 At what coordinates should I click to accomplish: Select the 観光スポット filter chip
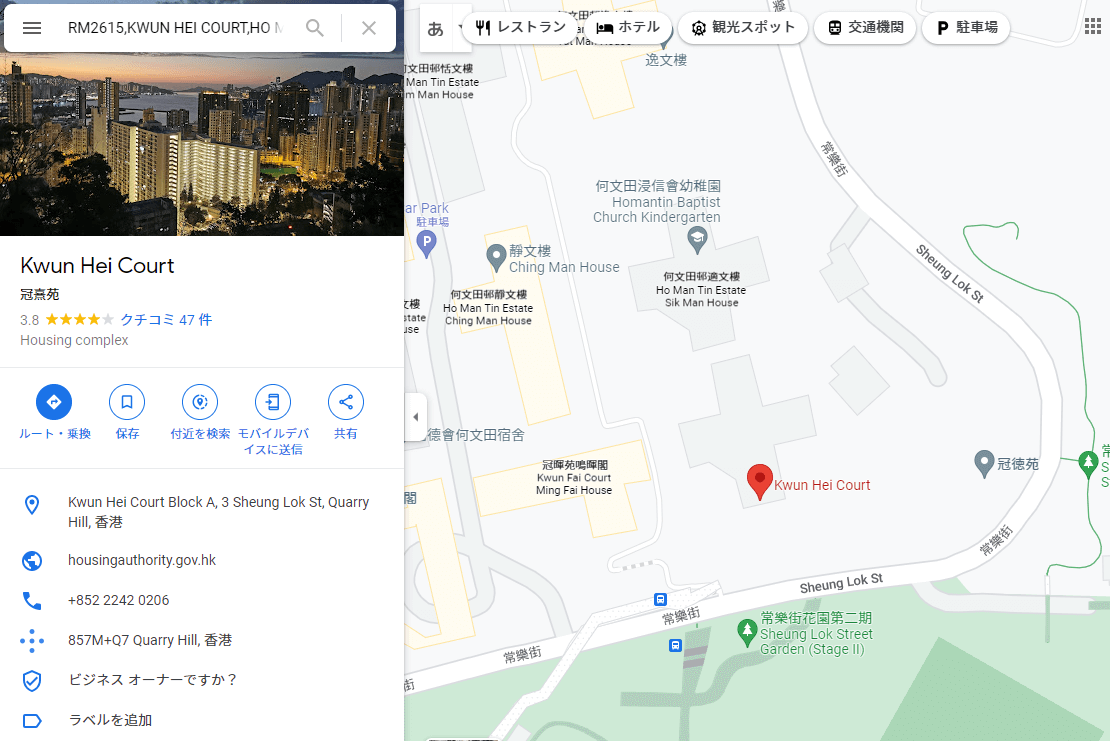pos(742,28)
